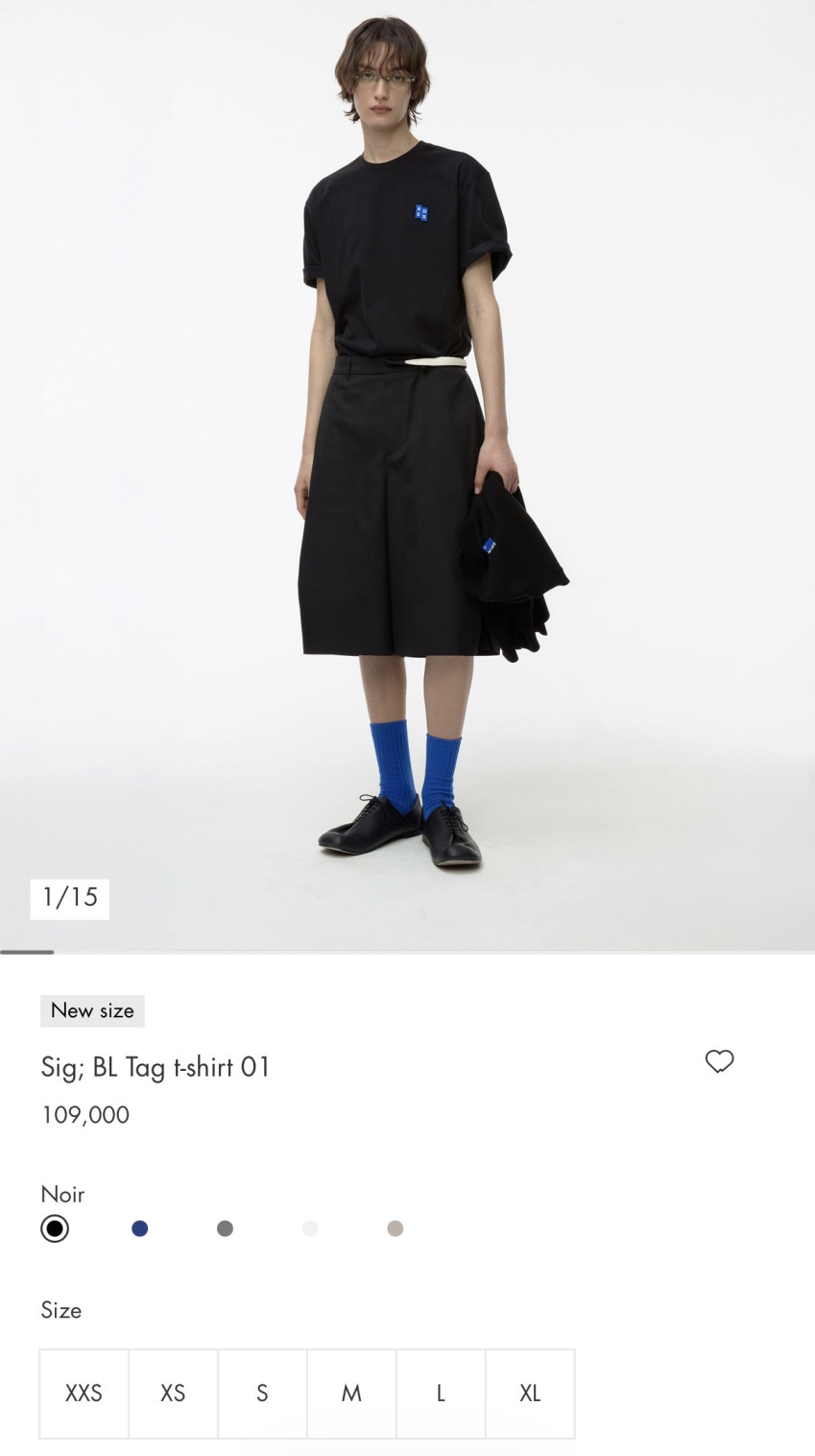815x1456 pixels.
Task: Choose size L
Action: pyautogui.click(x=441, y=1394)
